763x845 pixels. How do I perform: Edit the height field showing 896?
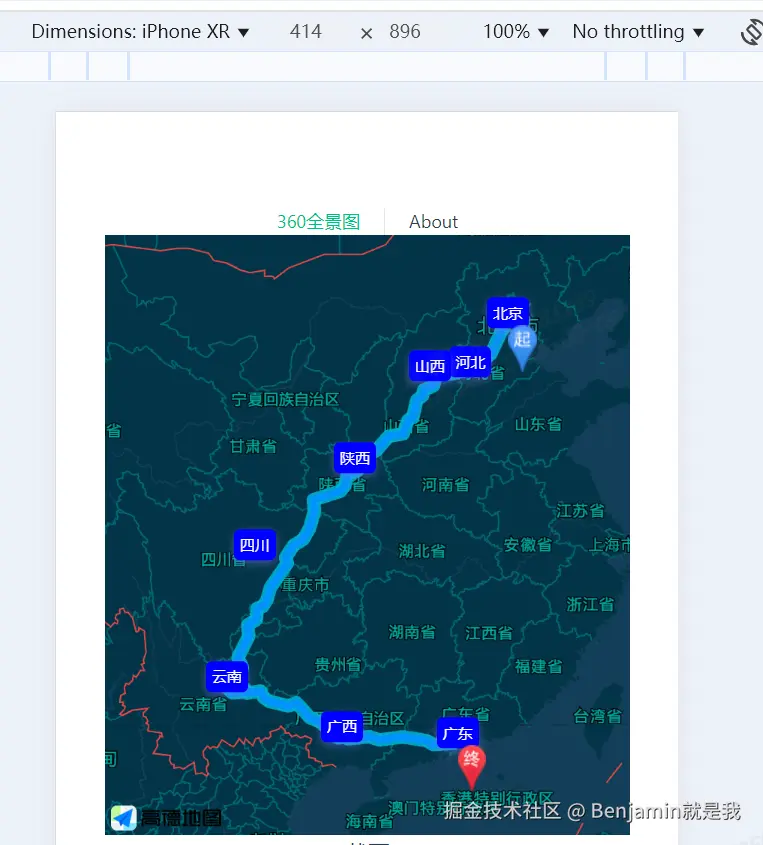click(404, 32)
